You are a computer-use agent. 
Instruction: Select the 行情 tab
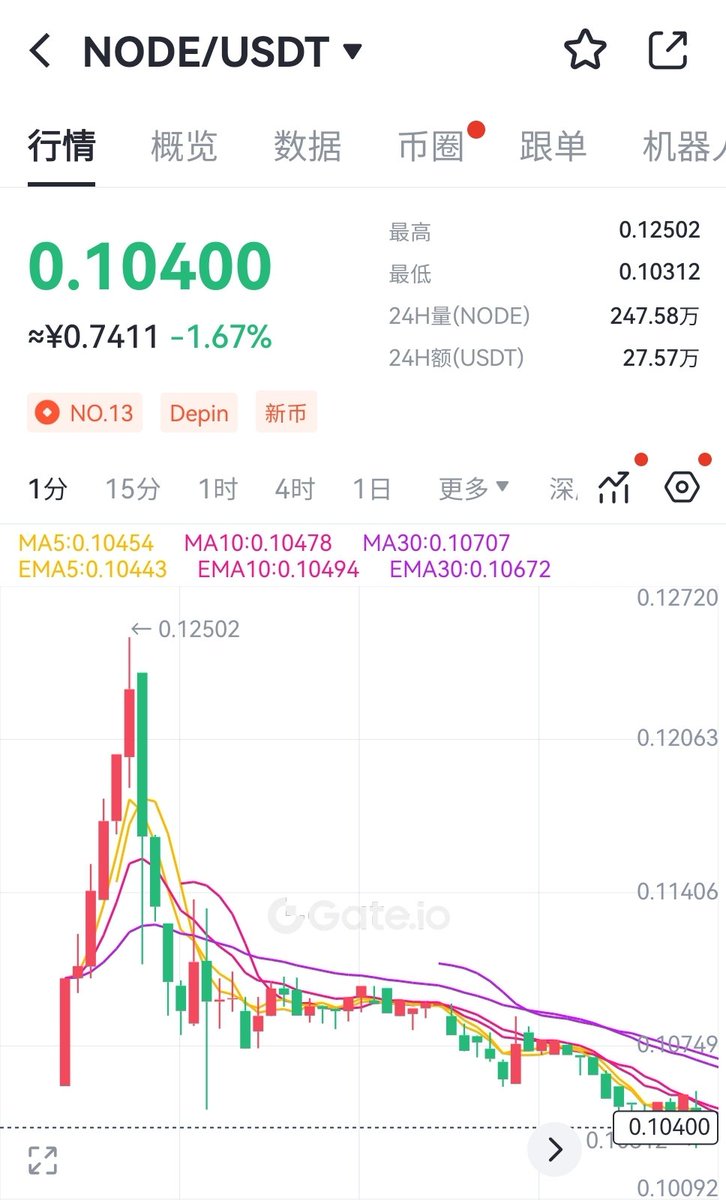coord(61,146)
